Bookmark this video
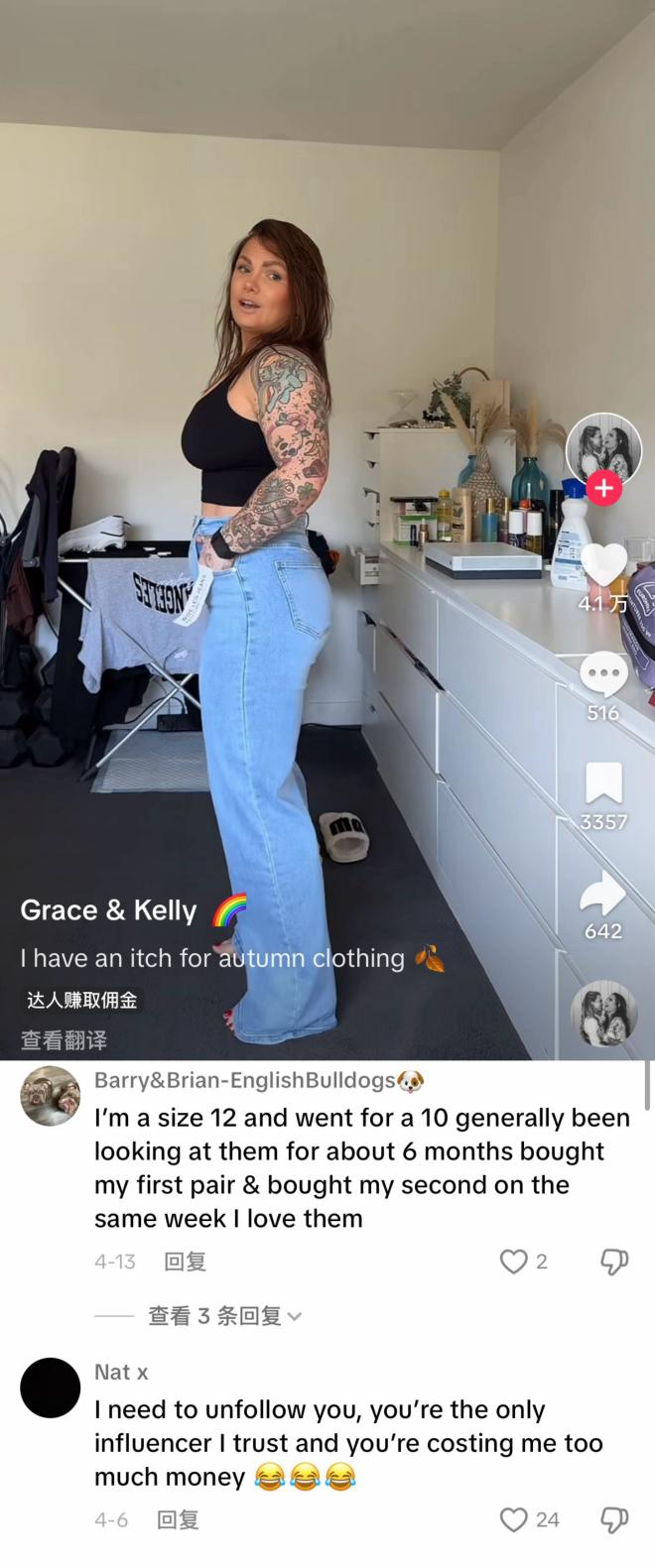 pyautogui.click(x=603, y=784)
